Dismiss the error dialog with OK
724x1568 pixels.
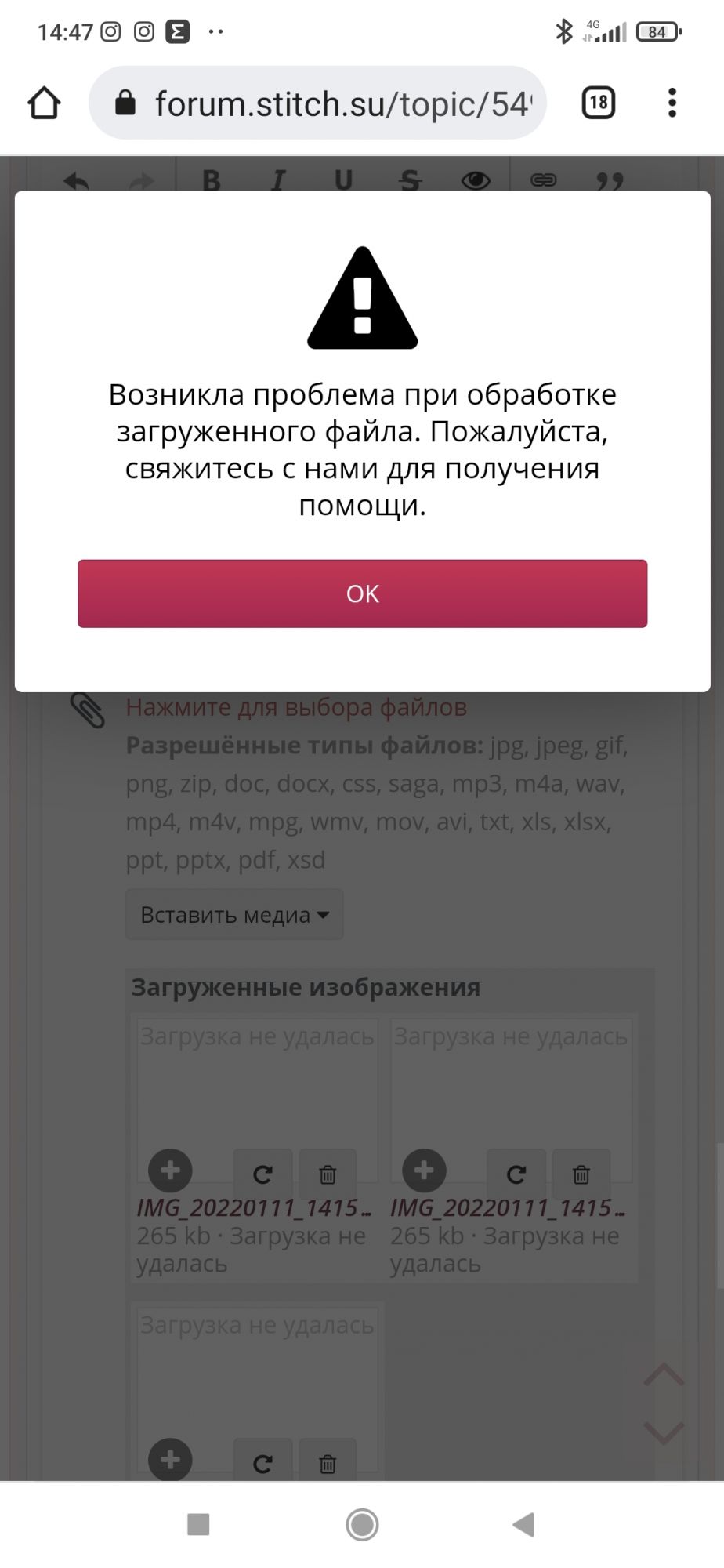tap(362, 593)
